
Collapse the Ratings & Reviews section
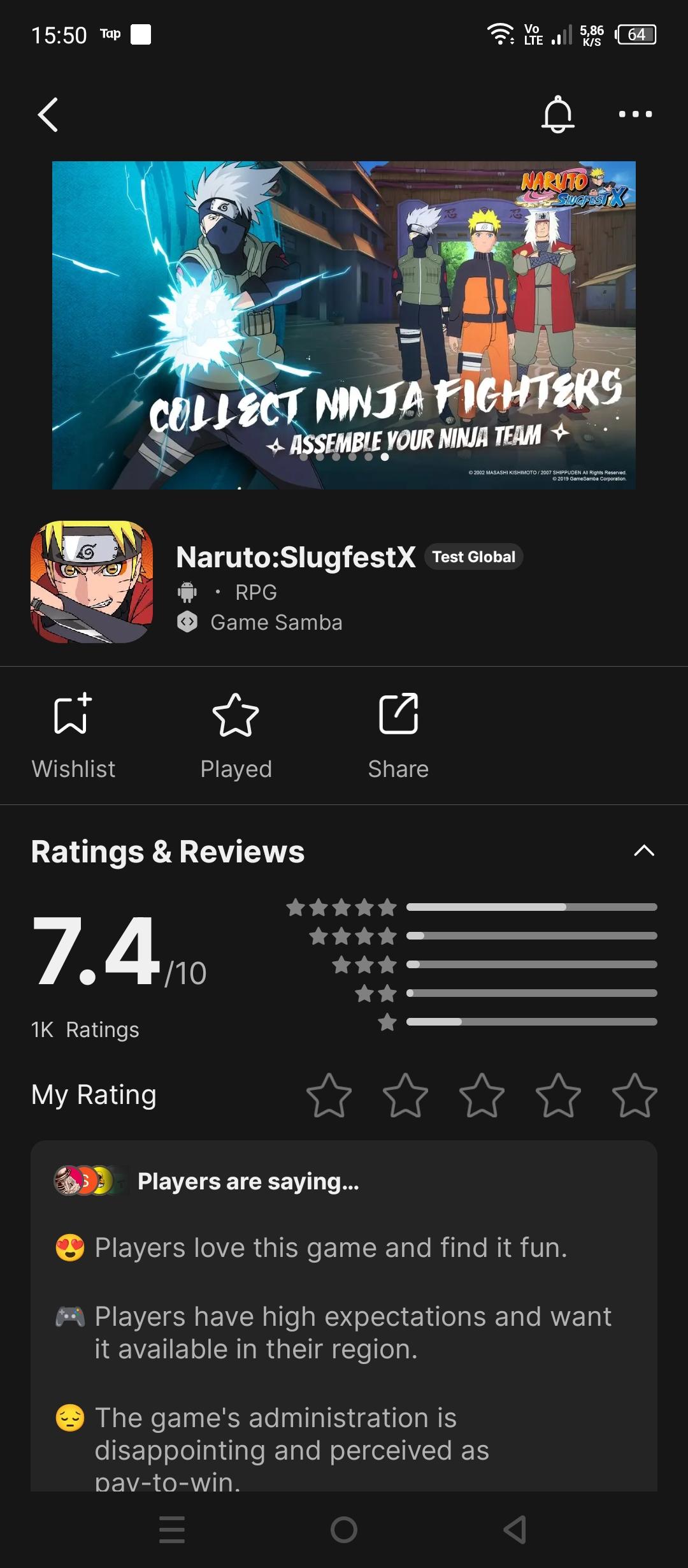[x=644, y=851]
